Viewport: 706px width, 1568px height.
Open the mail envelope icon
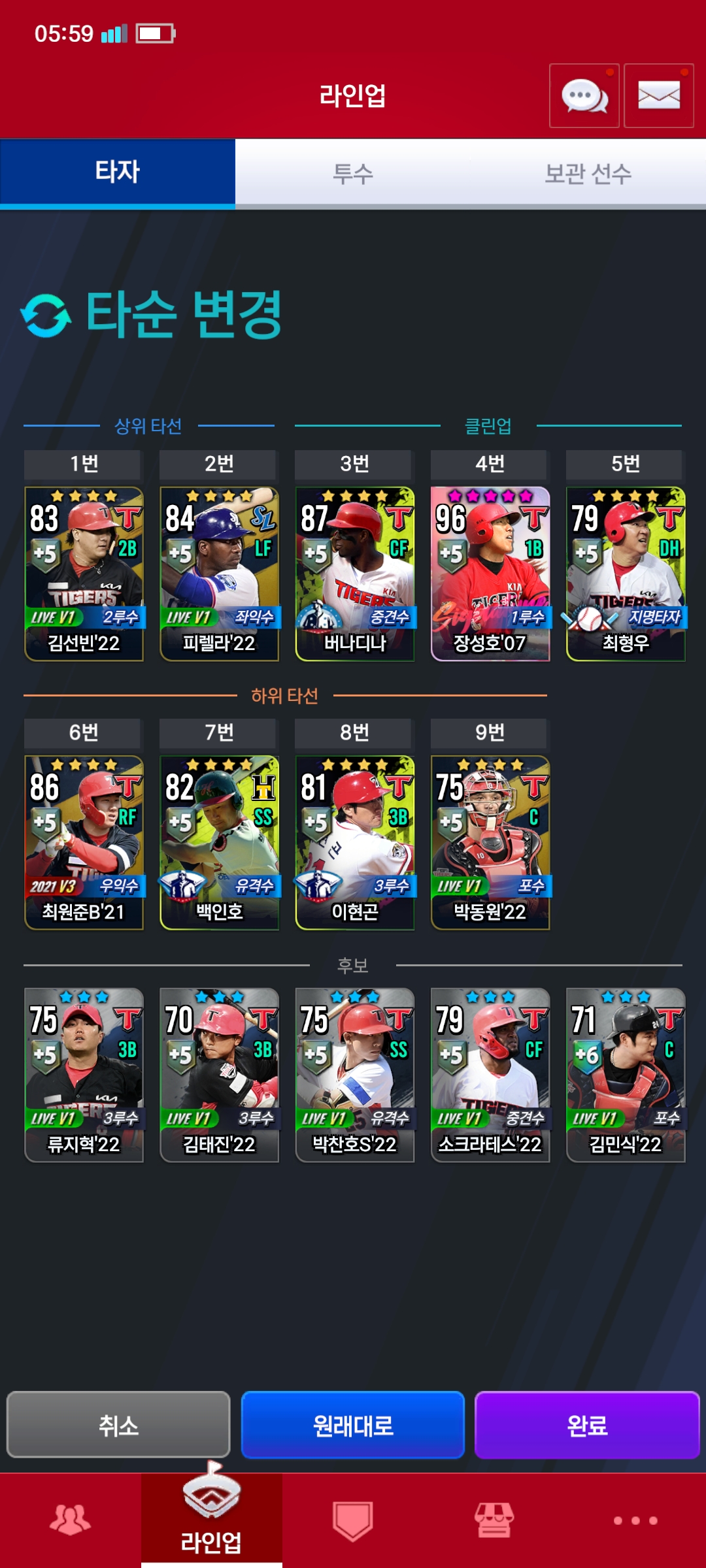659,96
